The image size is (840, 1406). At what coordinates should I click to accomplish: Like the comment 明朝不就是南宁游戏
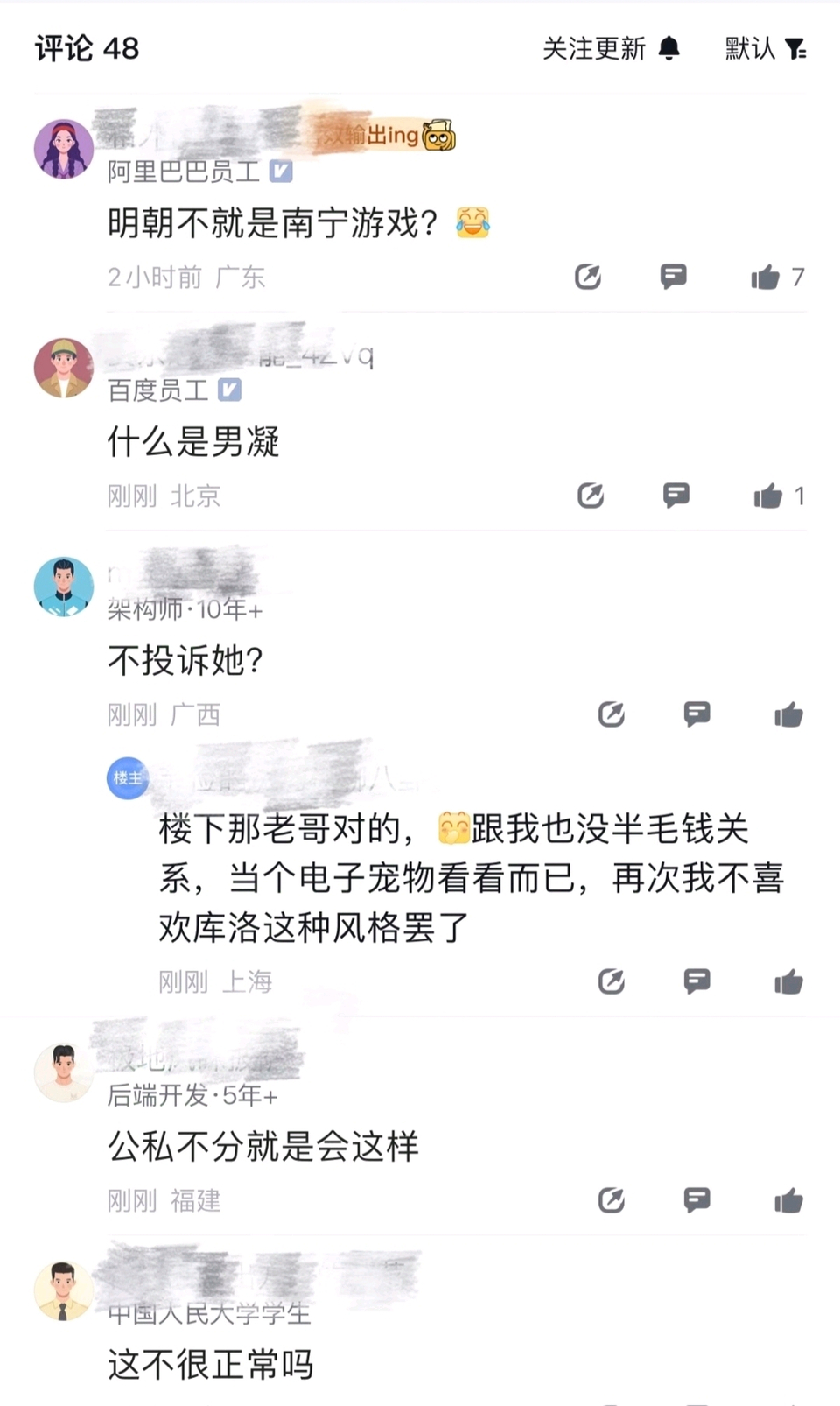pos(765,278)
